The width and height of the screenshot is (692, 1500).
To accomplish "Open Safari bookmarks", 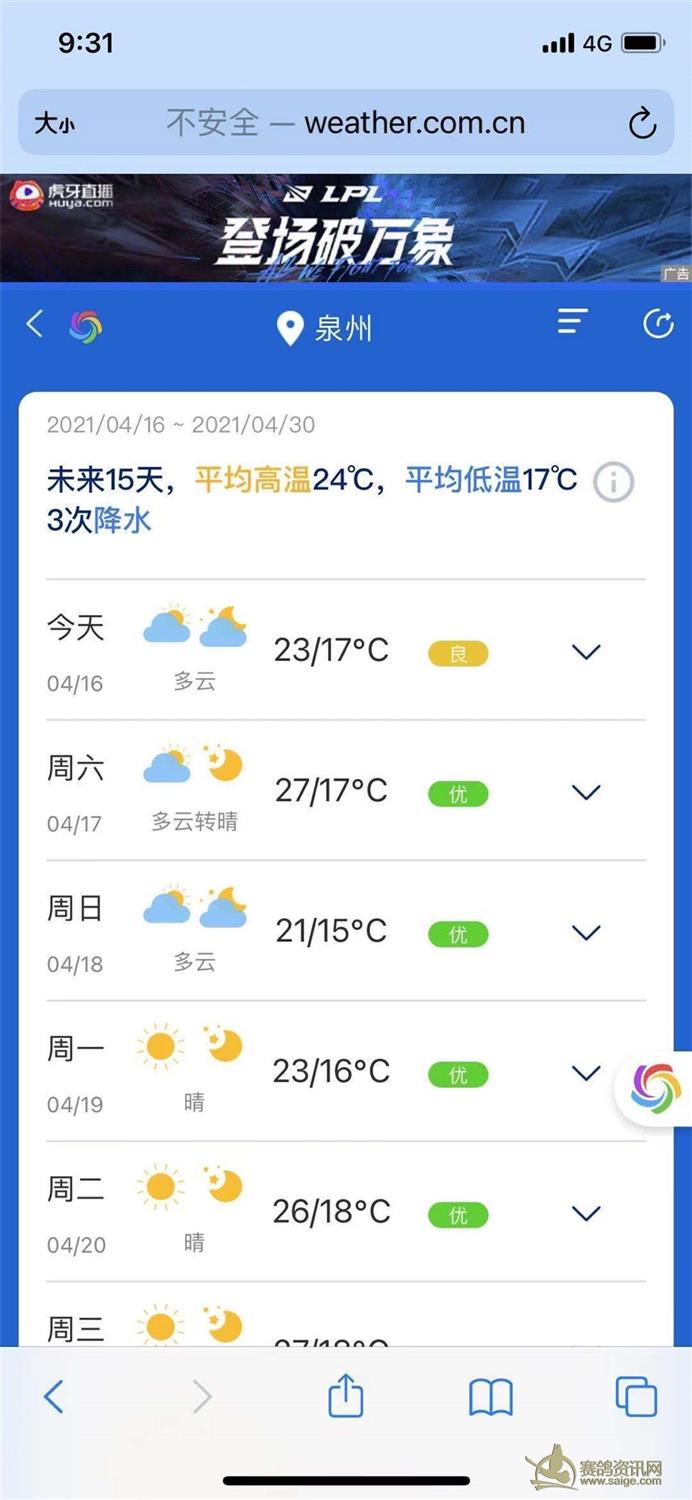I will [x=490, y=1397].
